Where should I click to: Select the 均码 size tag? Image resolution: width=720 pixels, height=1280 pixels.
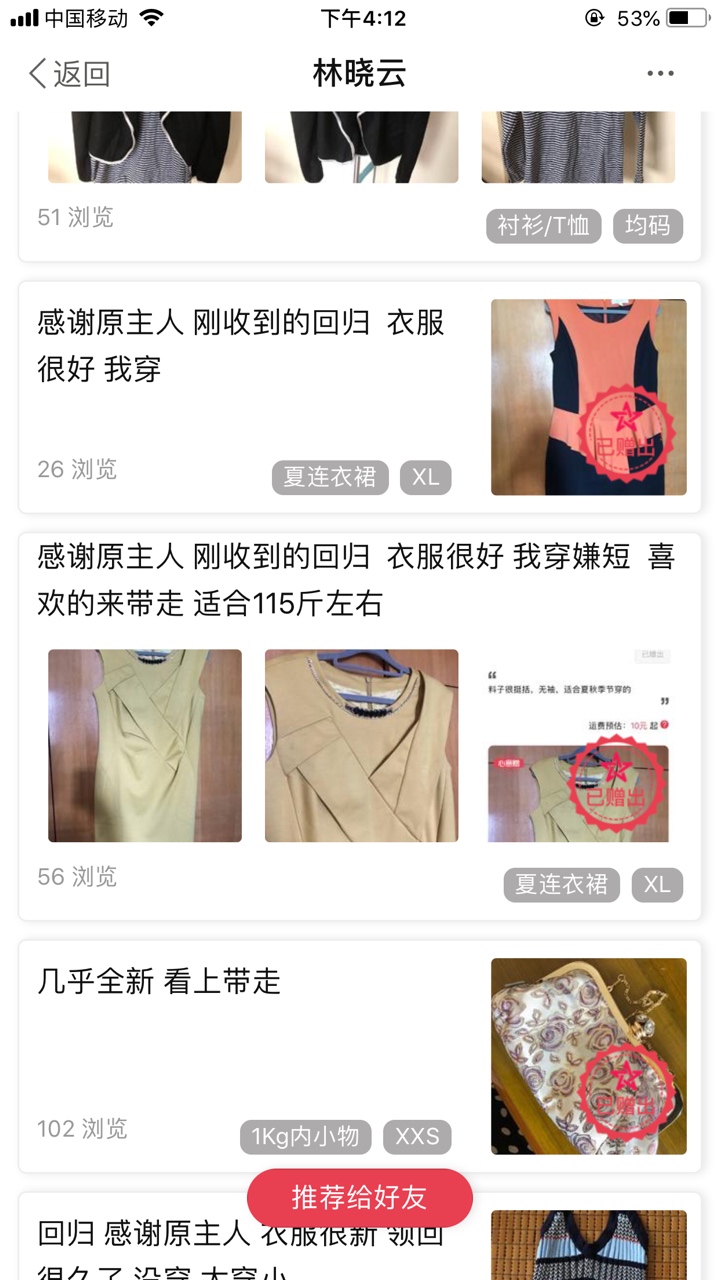647,225
